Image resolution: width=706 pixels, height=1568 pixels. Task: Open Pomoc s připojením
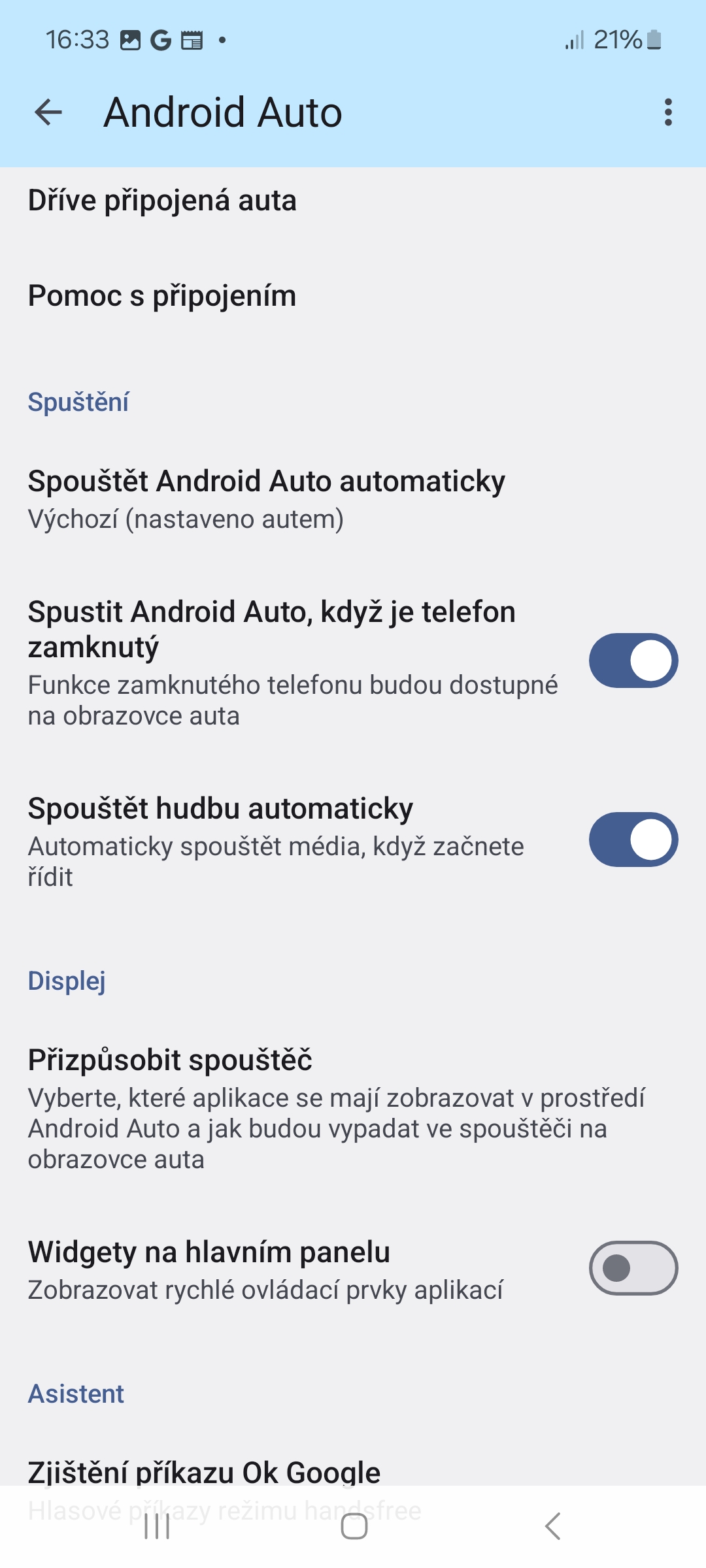353,296
